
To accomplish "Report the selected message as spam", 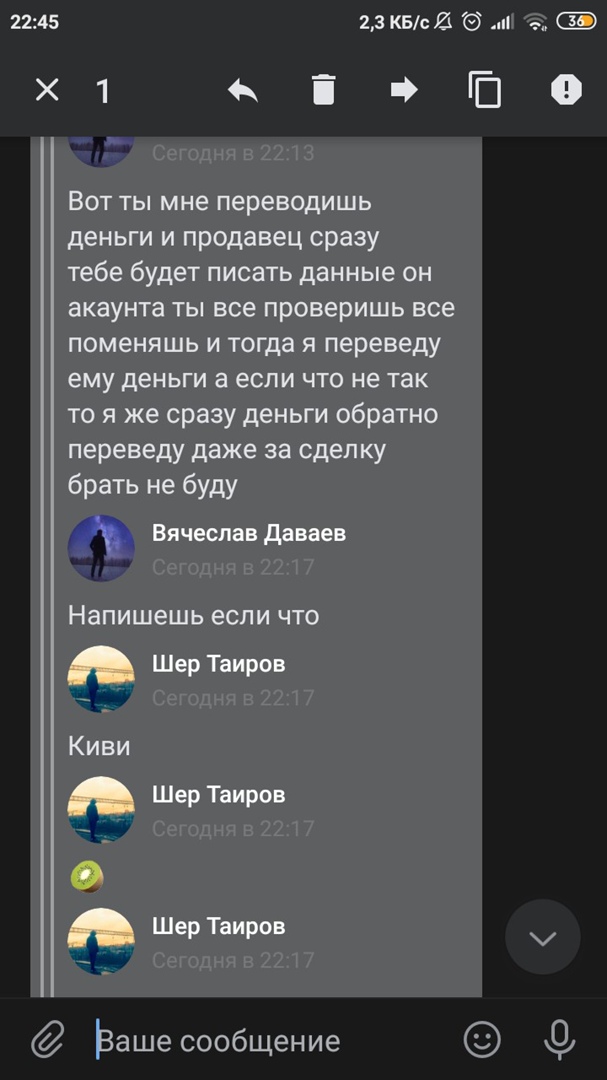I will point(566,91).
